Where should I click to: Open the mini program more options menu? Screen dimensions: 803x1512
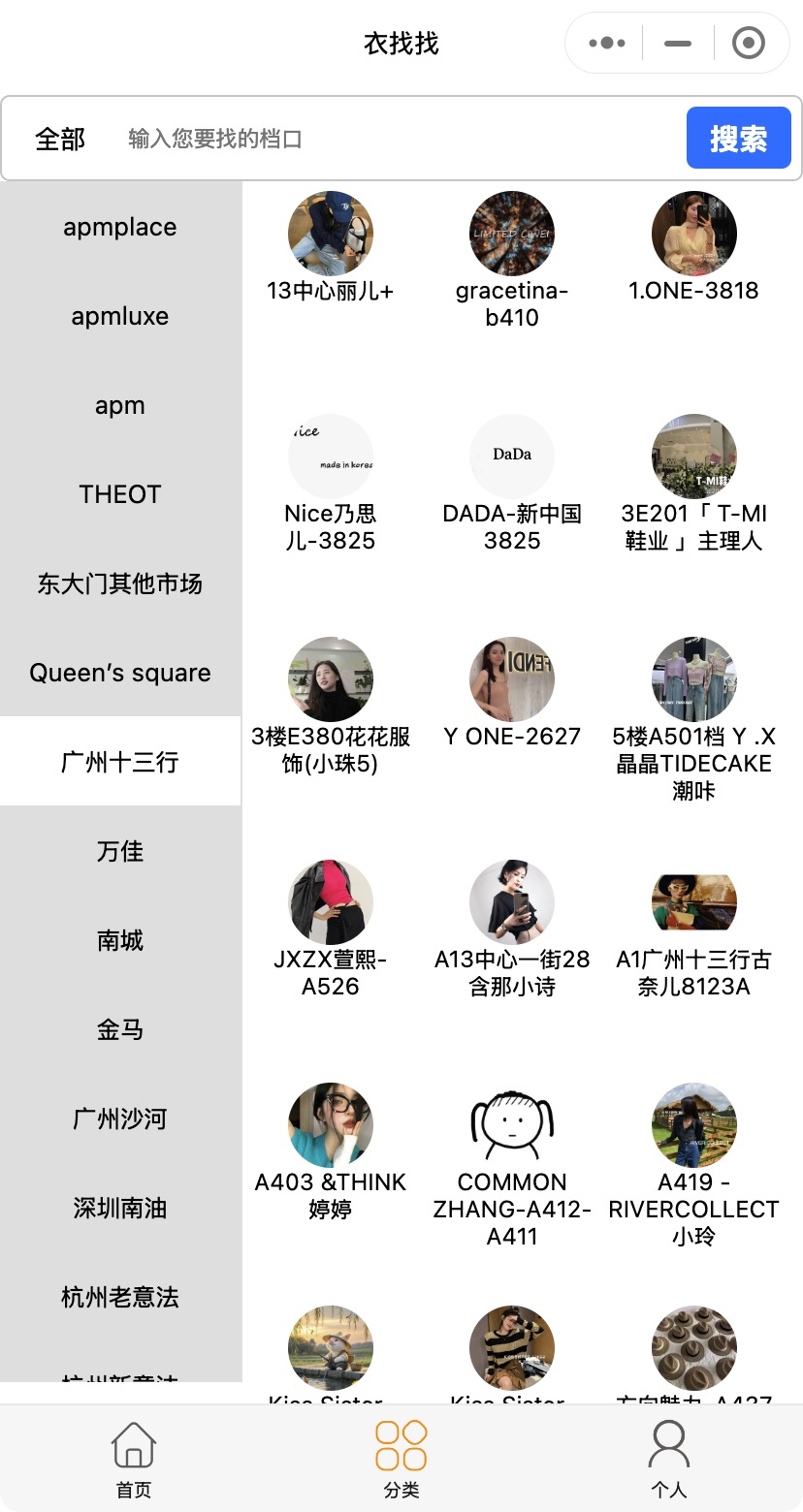[607, 44]
